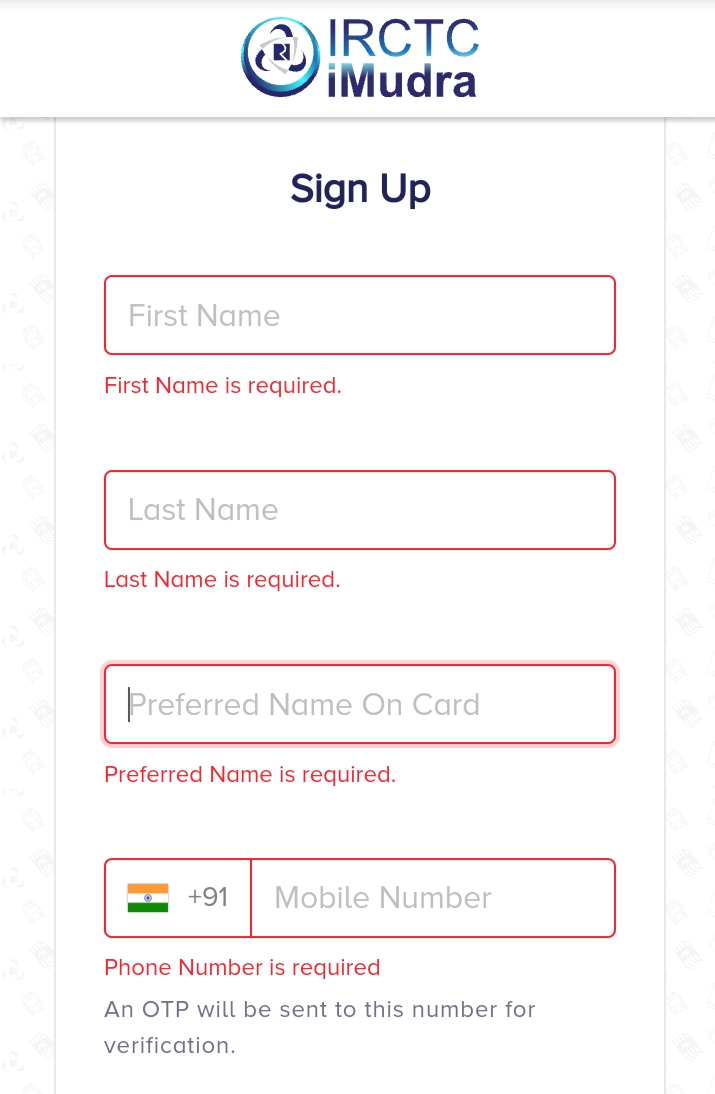This screenshot has height=1094, width=715.
Task: Enter the Mobile Number field
Action: 432,898
